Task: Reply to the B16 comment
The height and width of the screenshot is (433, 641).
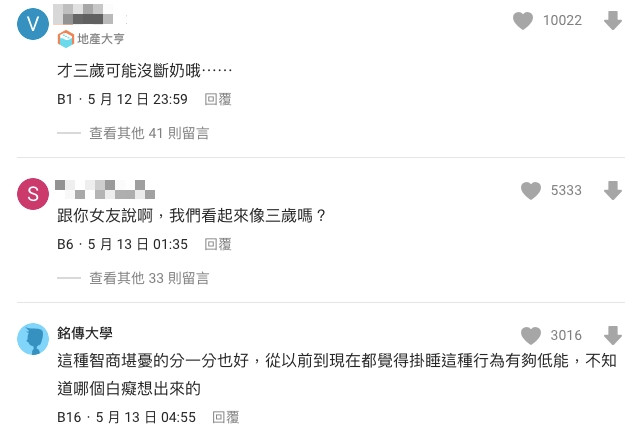Action: (225, 417)
